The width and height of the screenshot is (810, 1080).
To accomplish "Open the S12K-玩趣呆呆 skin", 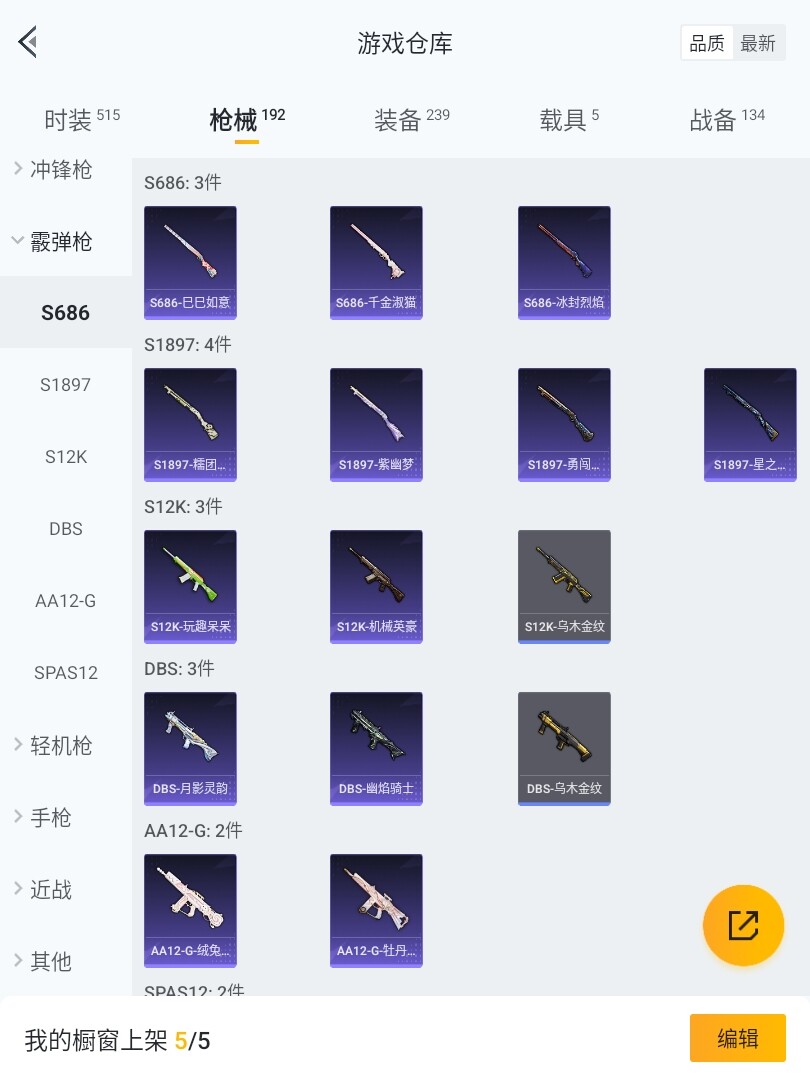I will pos(190,586).
